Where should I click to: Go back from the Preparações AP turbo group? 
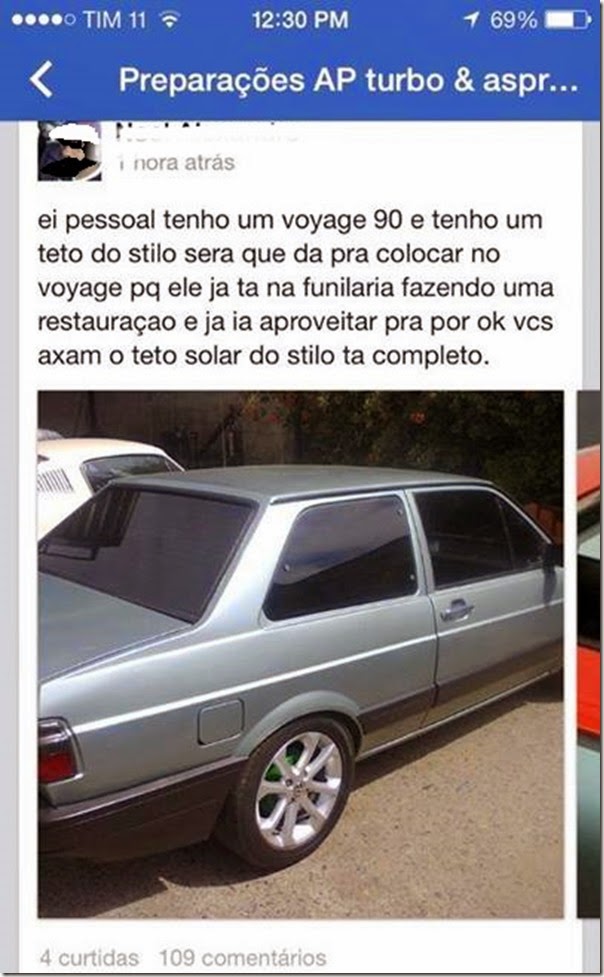pyautogui.click(x=41, y=80)
